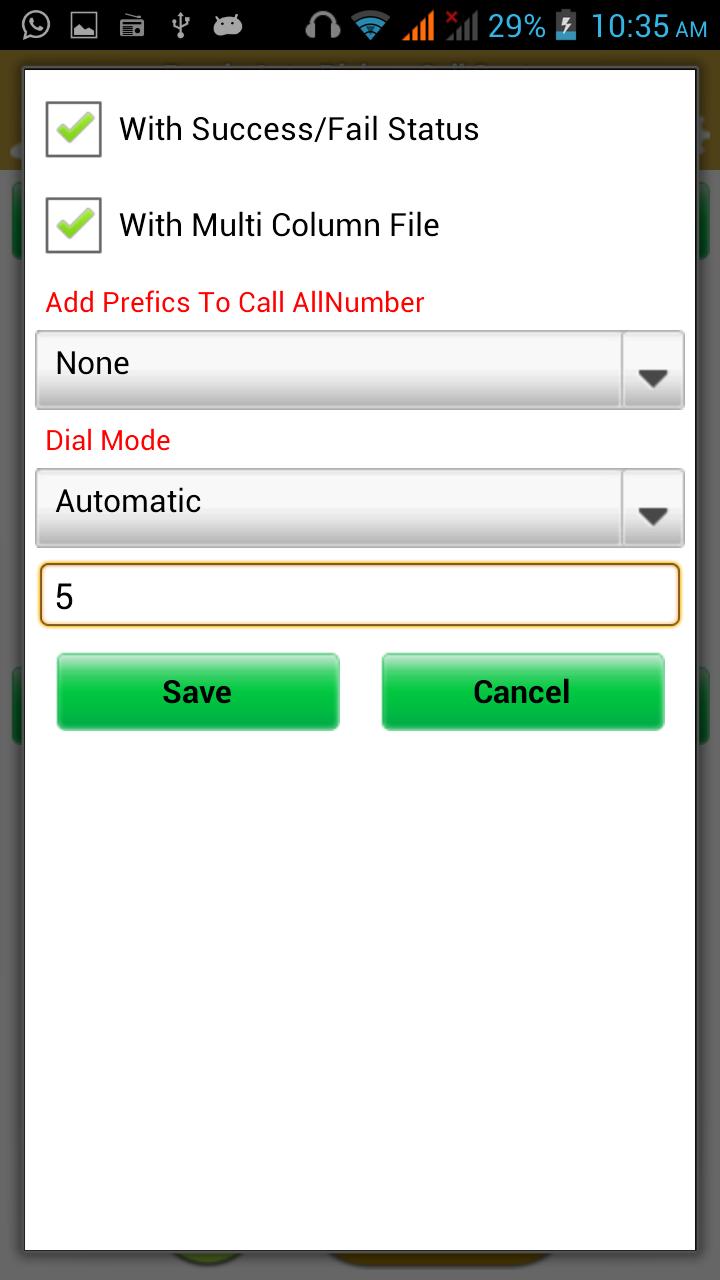Screen dimensions: 720x1280
Task: Save the dialer settings
Action: [x=198, y=692]
